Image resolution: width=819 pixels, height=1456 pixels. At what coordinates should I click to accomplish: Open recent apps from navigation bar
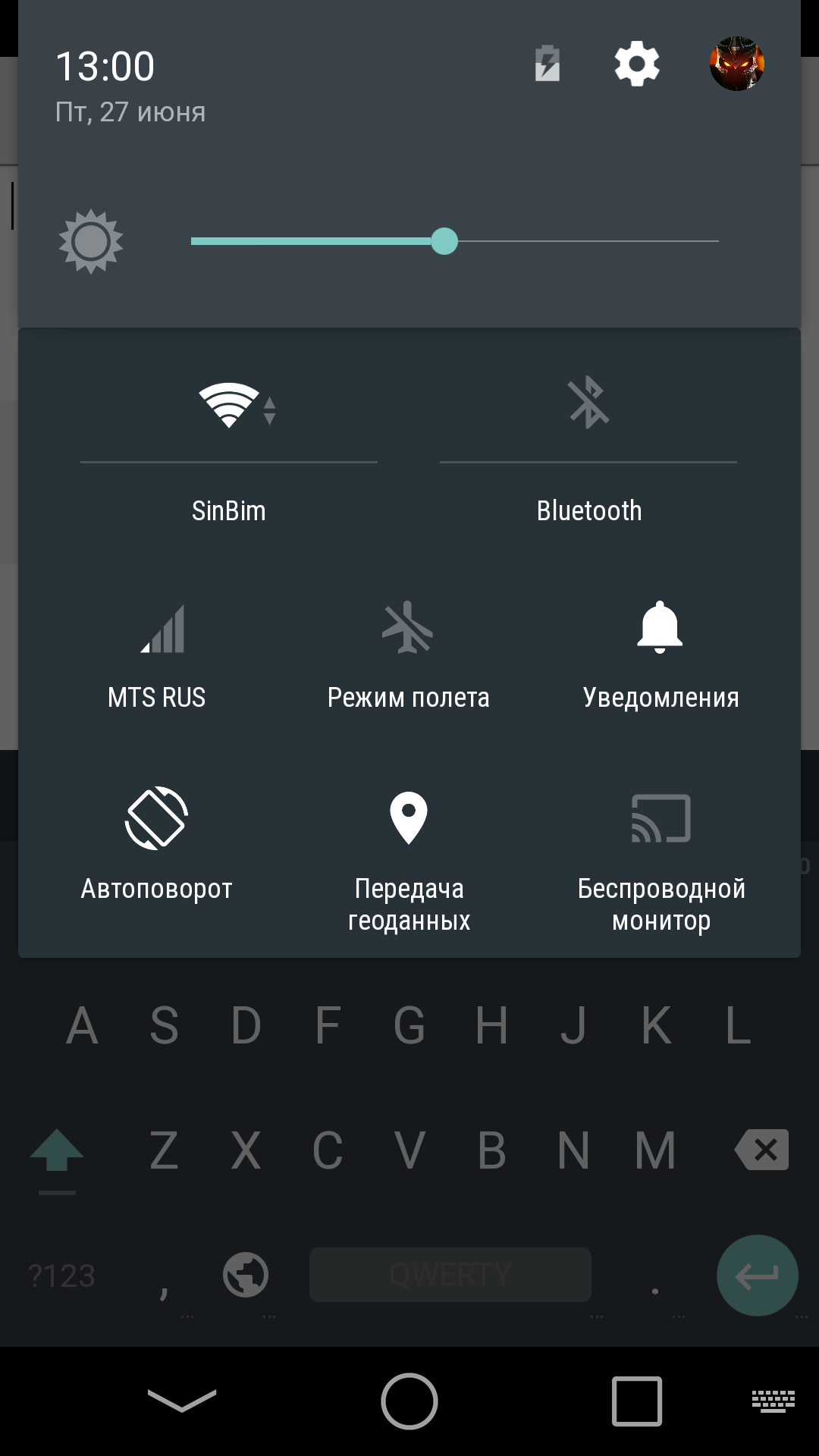pos(637,1401)
